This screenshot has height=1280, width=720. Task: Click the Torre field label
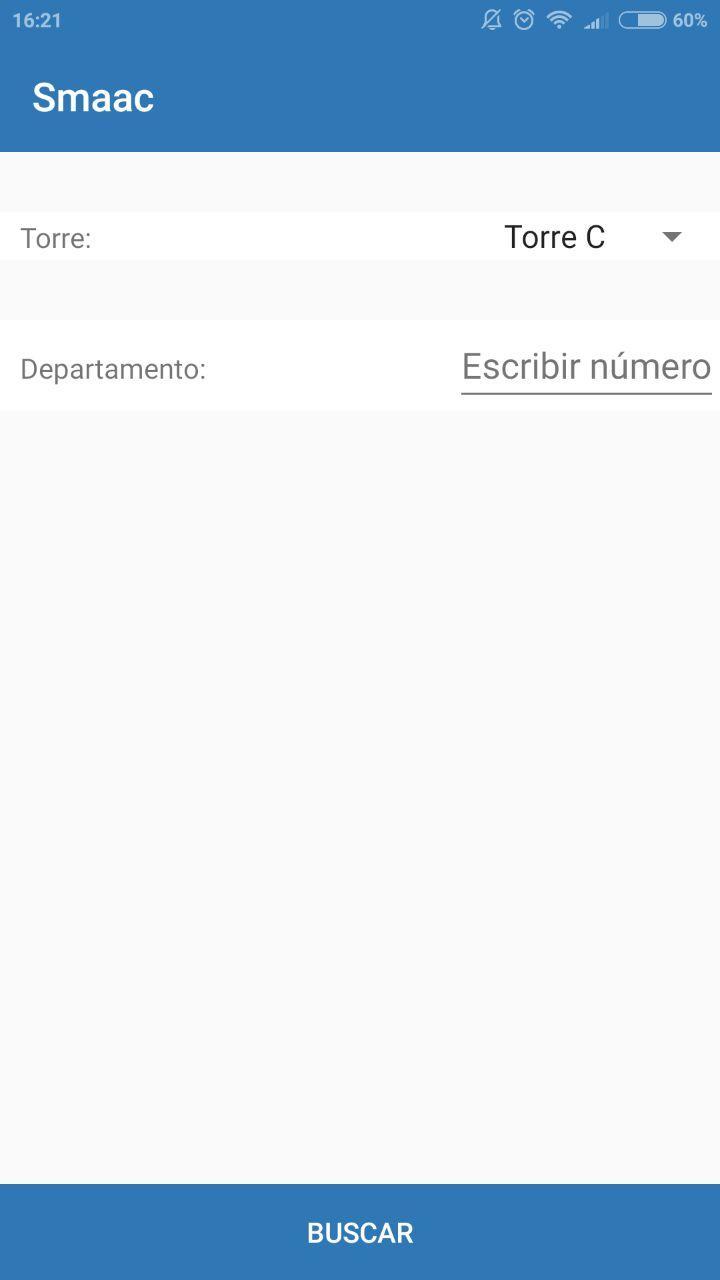coord(56,238)
